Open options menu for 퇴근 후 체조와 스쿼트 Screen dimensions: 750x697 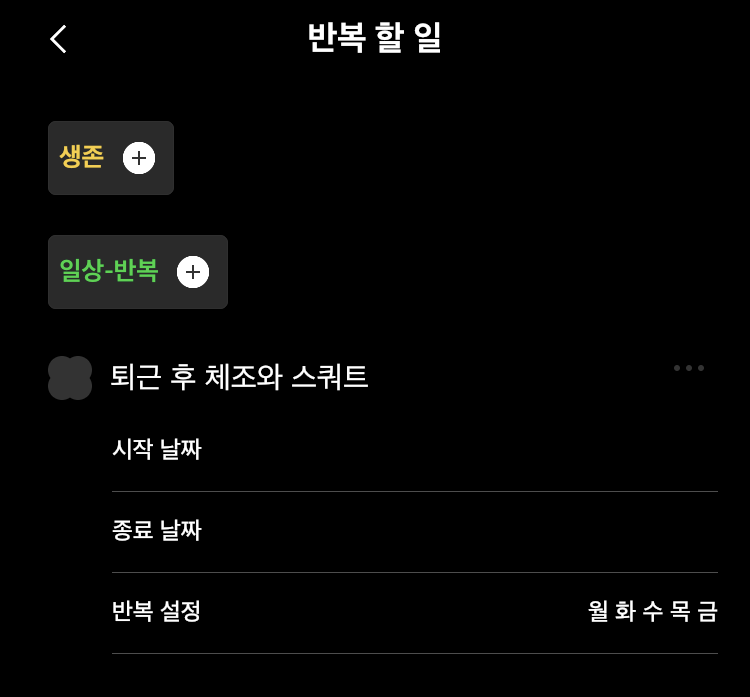689,369
